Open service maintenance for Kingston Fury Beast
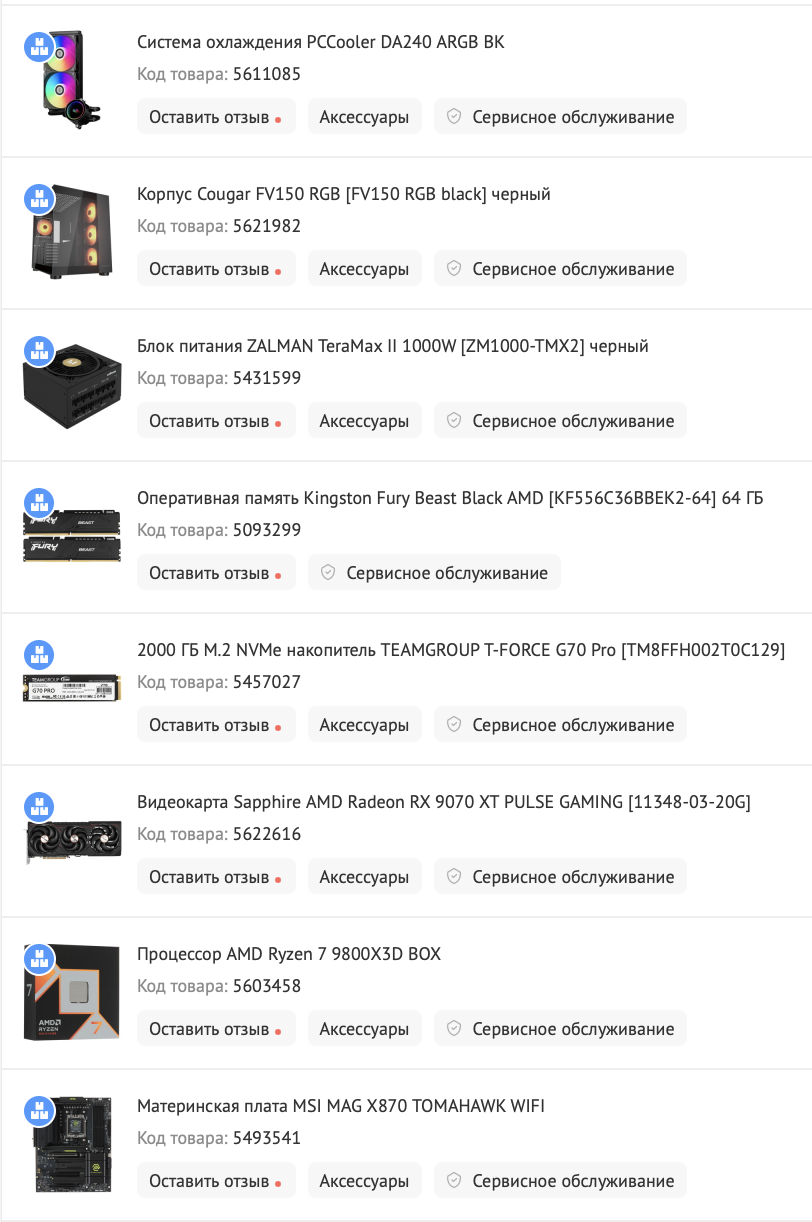 434,573
